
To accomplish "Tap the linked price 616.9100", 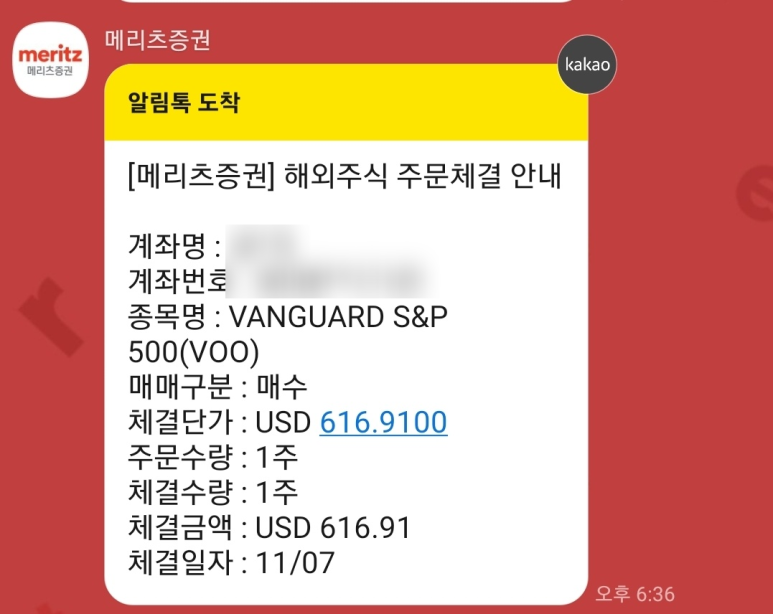I will pyautogui.click(x=383, y=423).
